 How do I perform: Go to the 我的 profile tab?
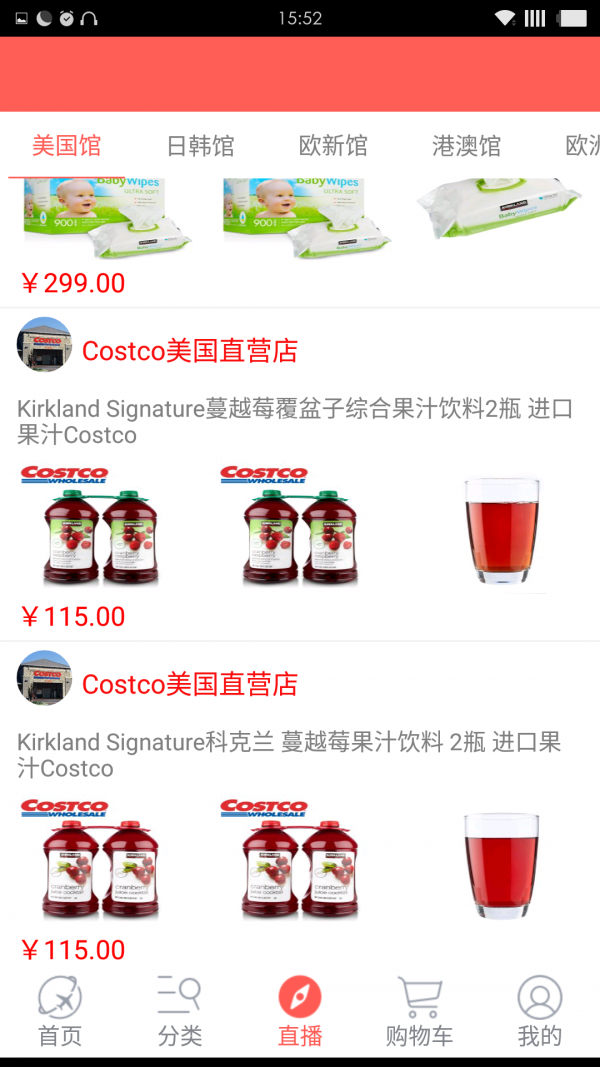click(540, 1012)
